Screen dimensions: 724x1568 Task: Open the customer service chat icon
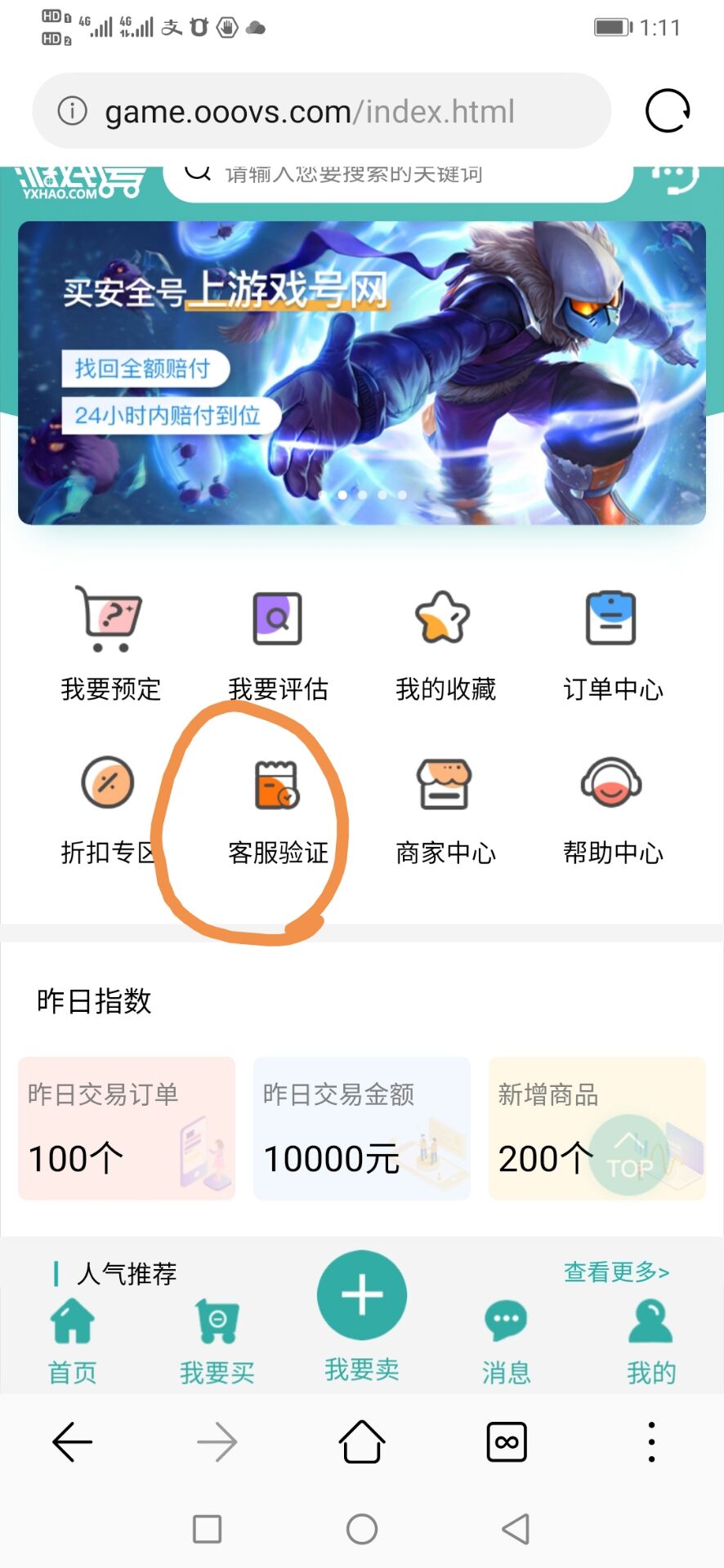[674, 176]
